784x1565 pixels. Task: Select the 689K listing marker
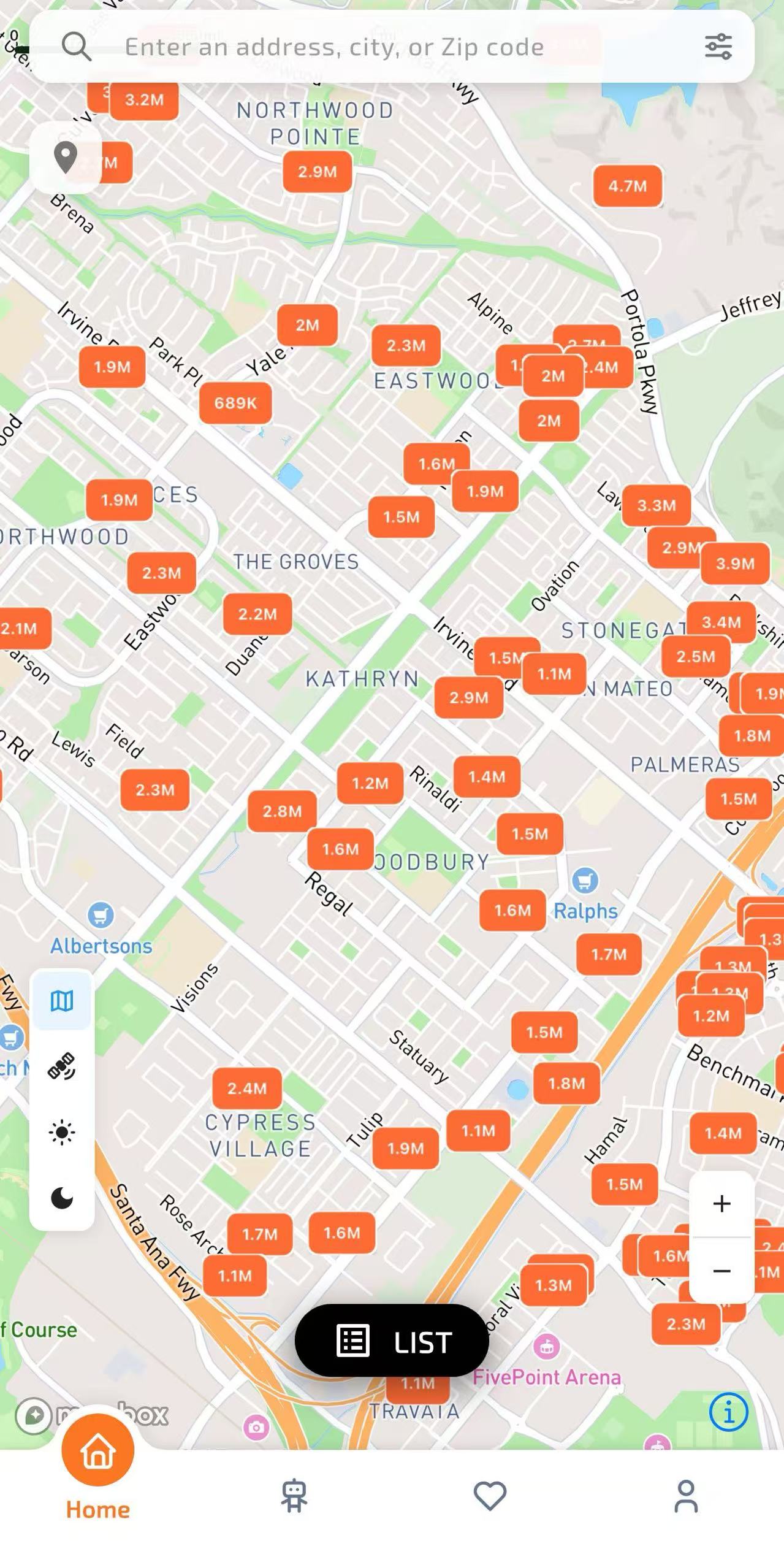[x=235, y=403]
